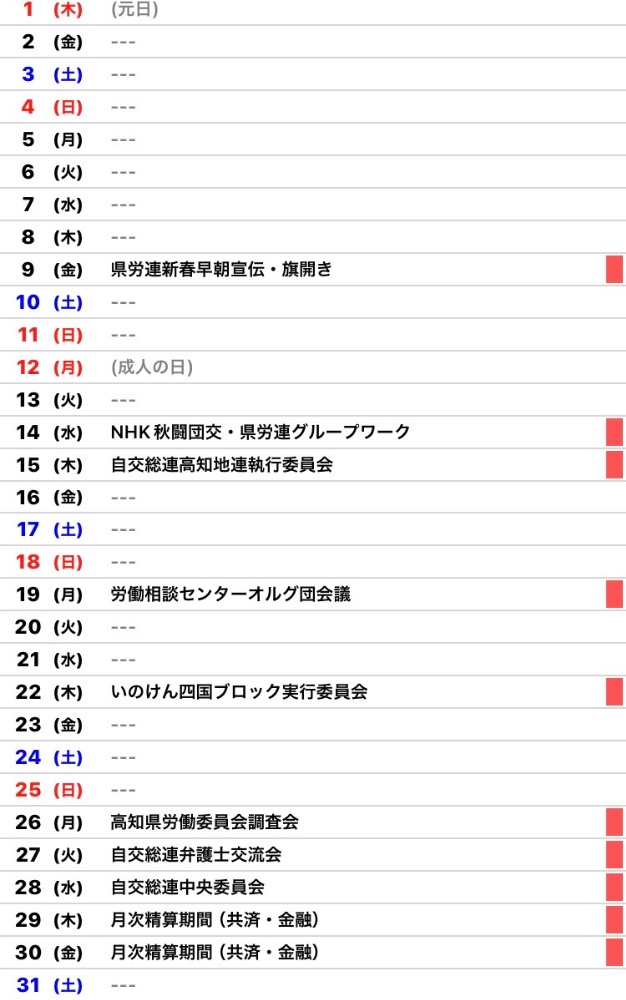Select 自交総連弁護士交流会 on the 27th
Viewport: 626px width, 1000px height.
(196, 854)
